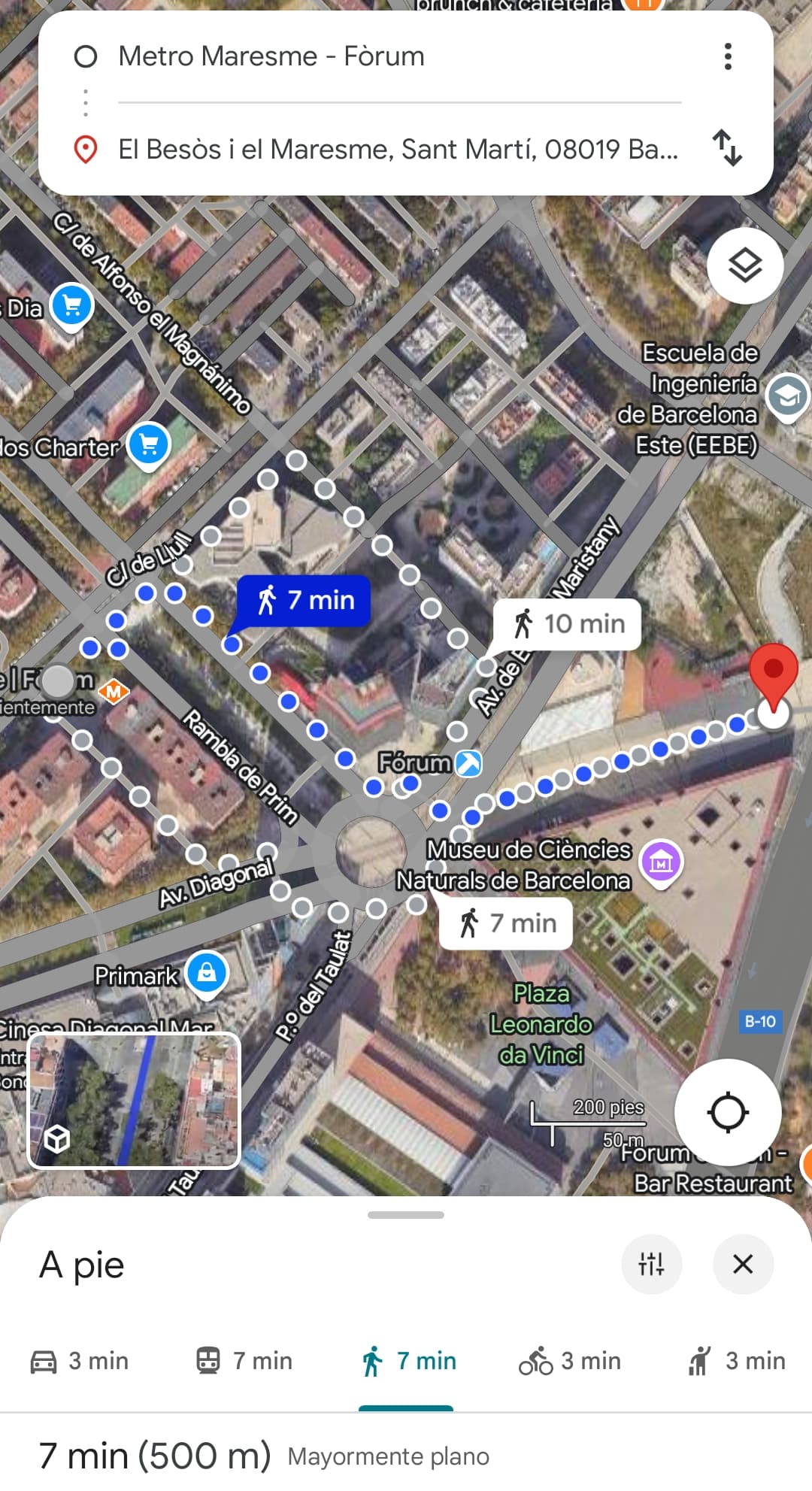Open the map layers selector
812x1491 pixels.
(745, 266)
